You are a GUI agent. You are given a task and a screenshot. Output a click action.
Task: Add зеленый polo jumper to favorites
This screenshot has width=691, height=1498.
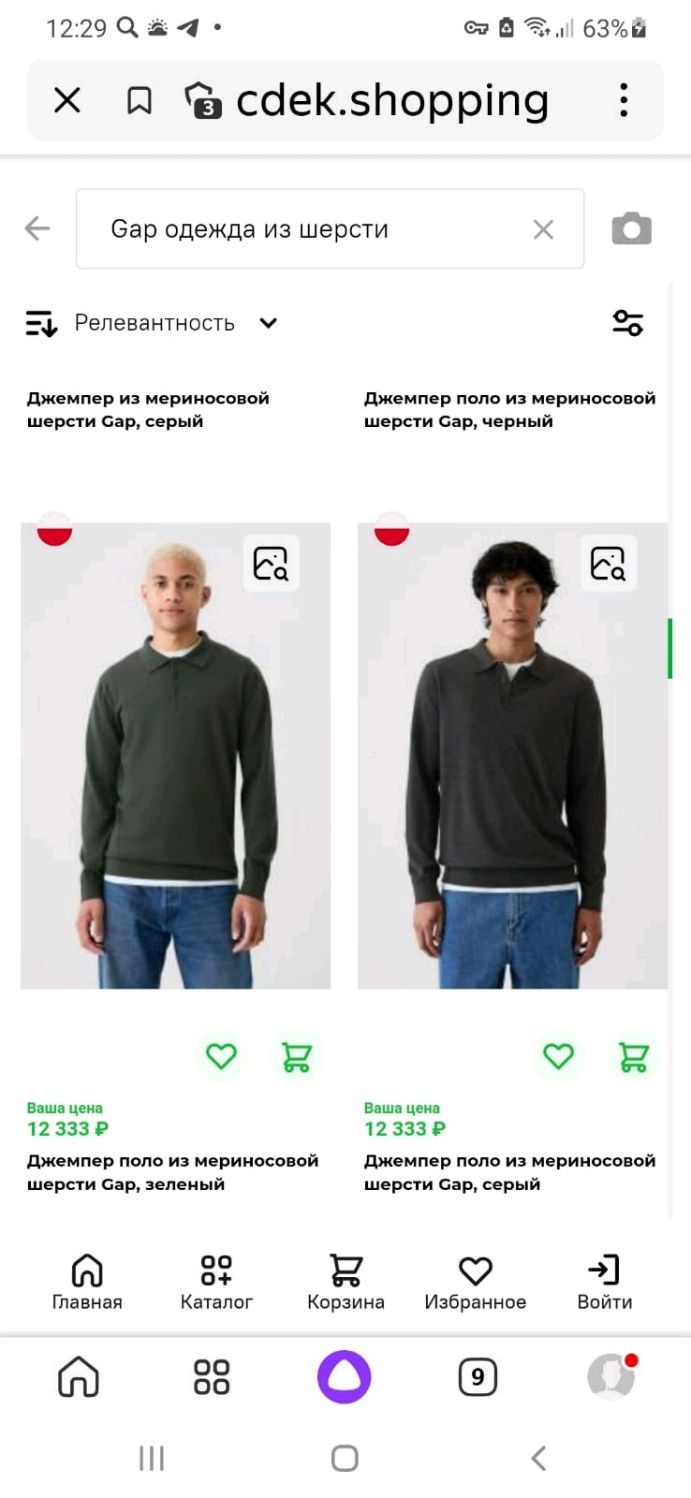tap(221, 1056)
